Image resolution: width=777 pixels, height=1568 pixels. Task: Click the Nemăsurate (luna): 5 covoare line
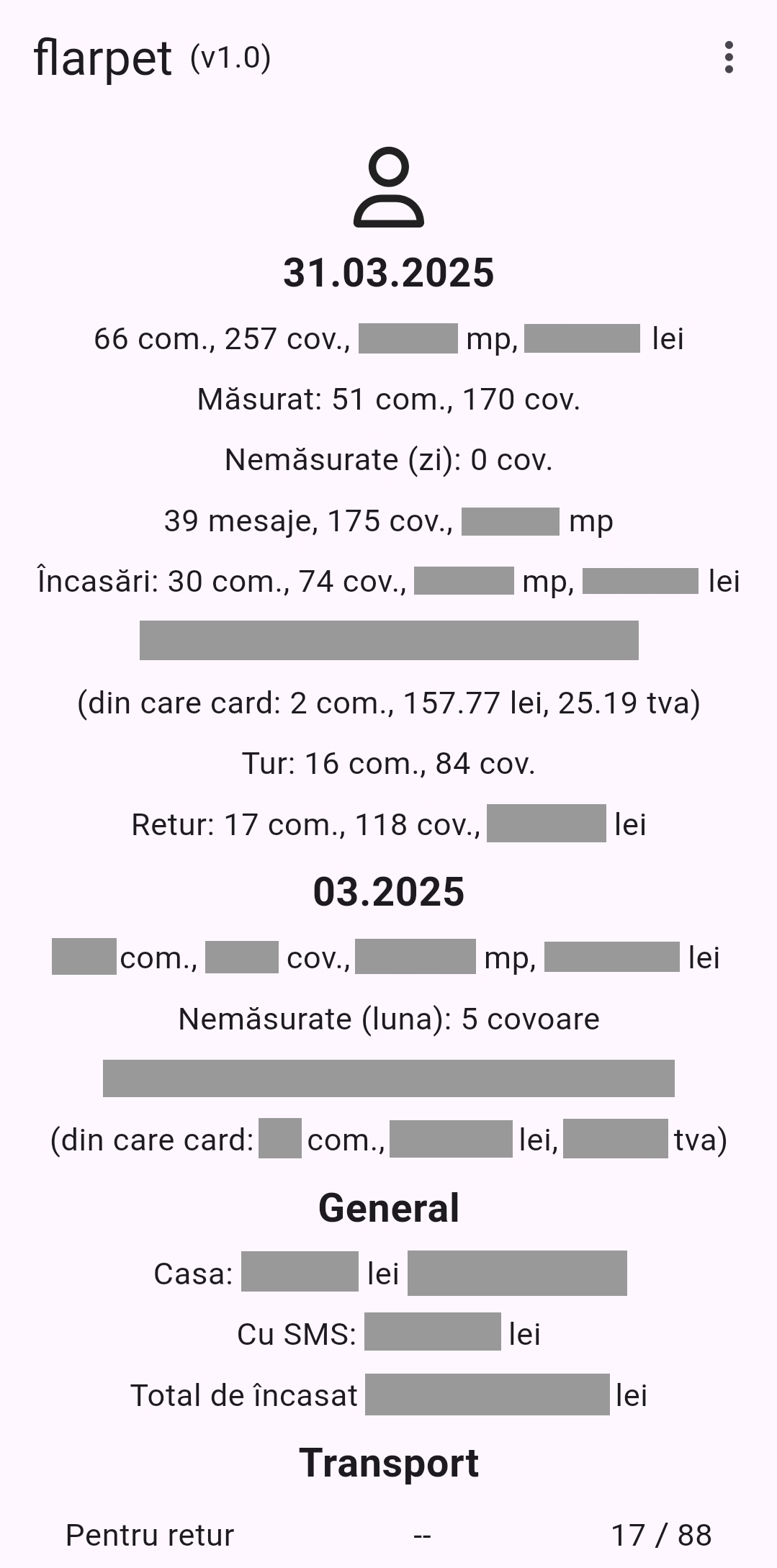[x=389, y=1019]
